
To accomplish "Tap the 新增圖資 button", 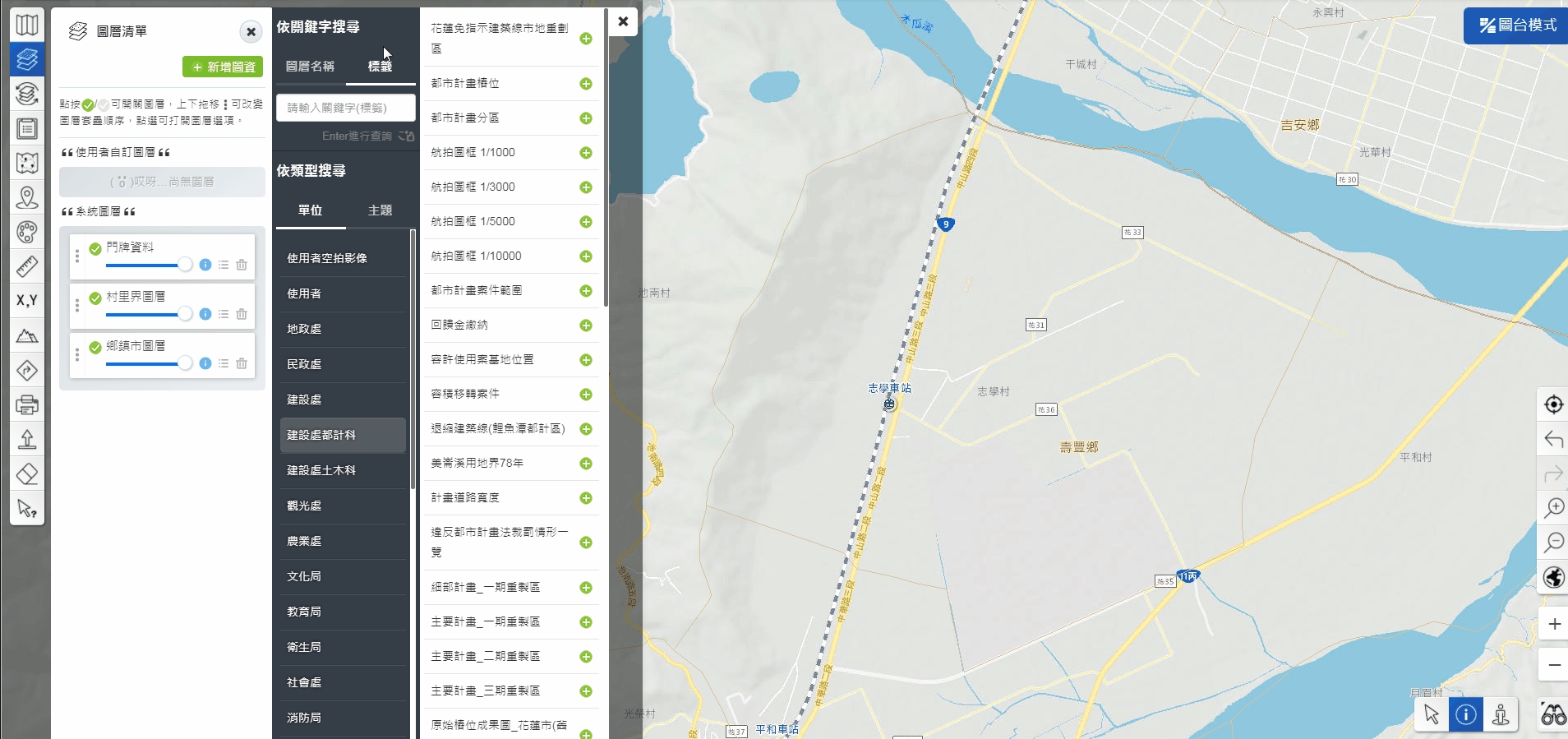I will 223,67.
